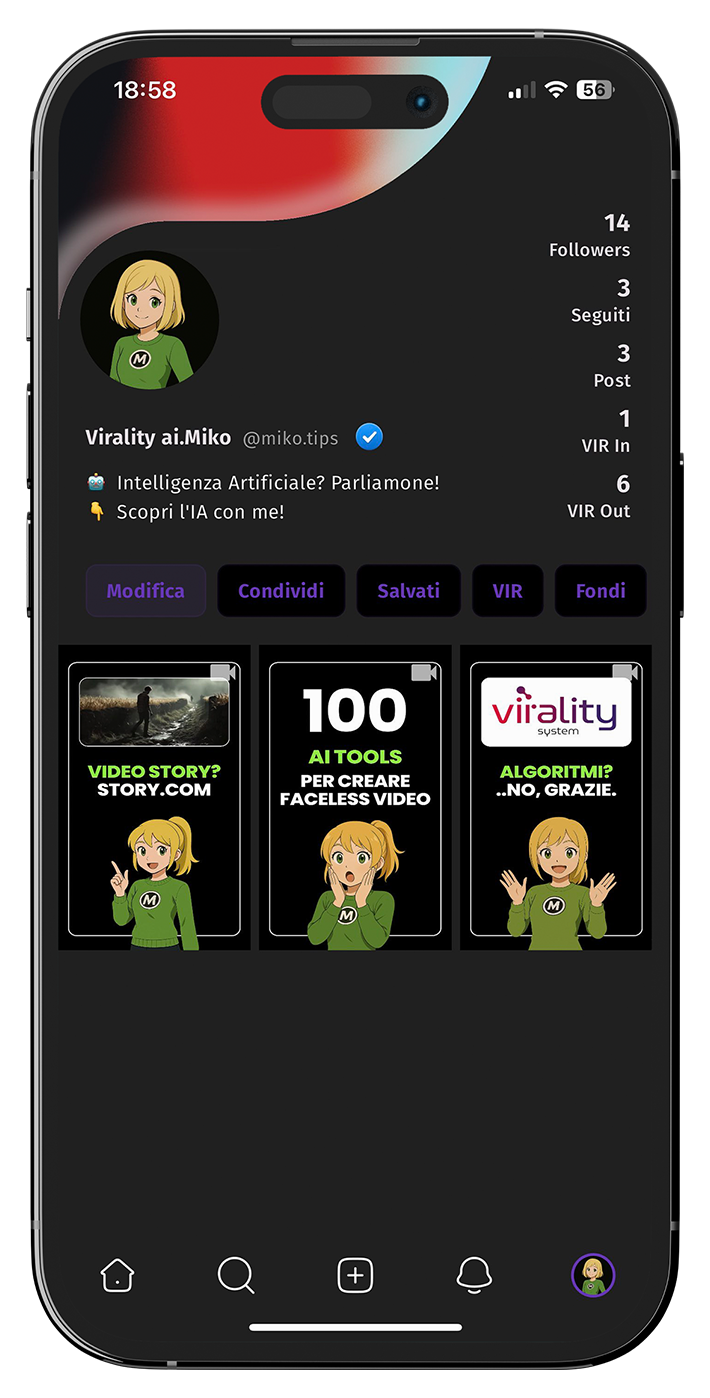View the large profile picture
Screen dimensions: 710x1398
pyautogui.click(x=150, y=320)
